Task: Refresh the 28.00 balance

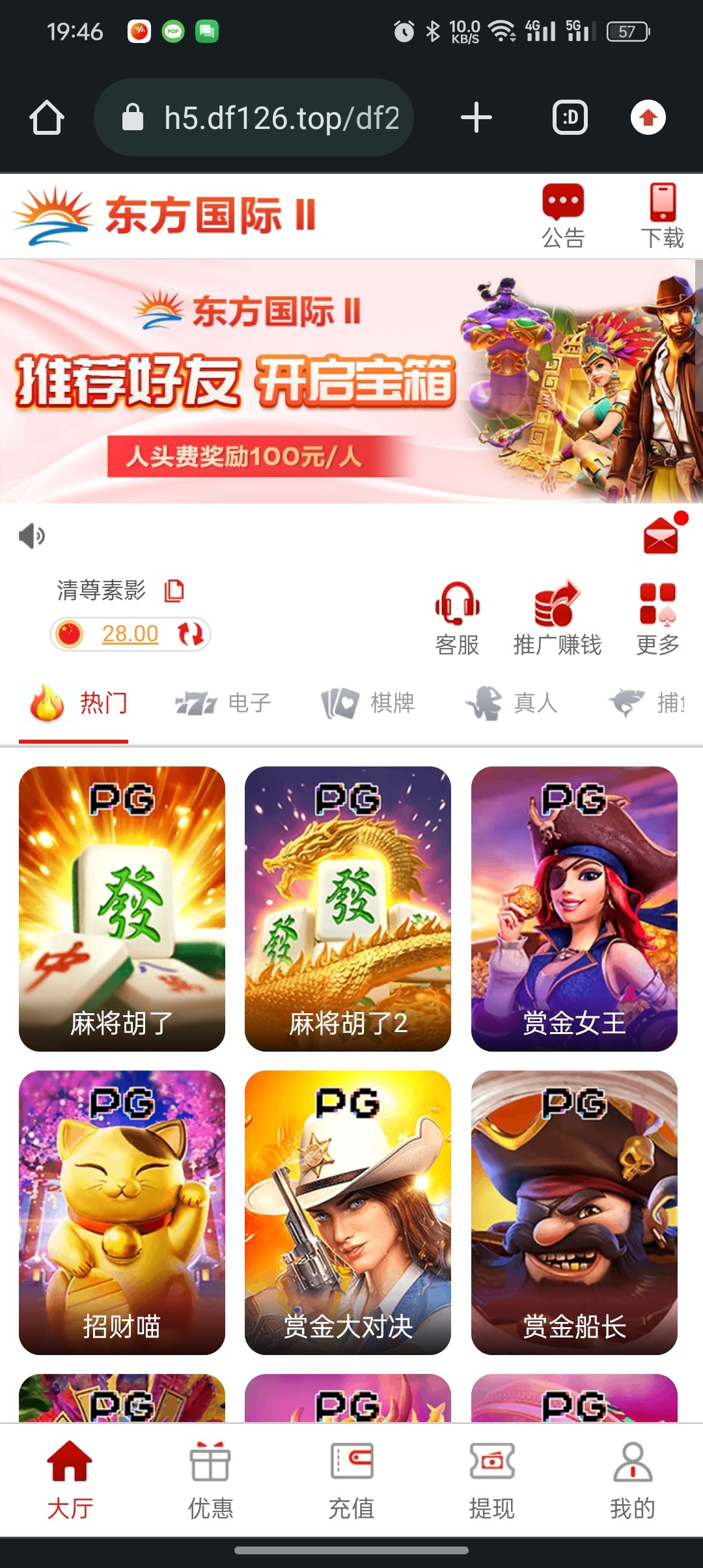Action: click(x=191, y=634)
